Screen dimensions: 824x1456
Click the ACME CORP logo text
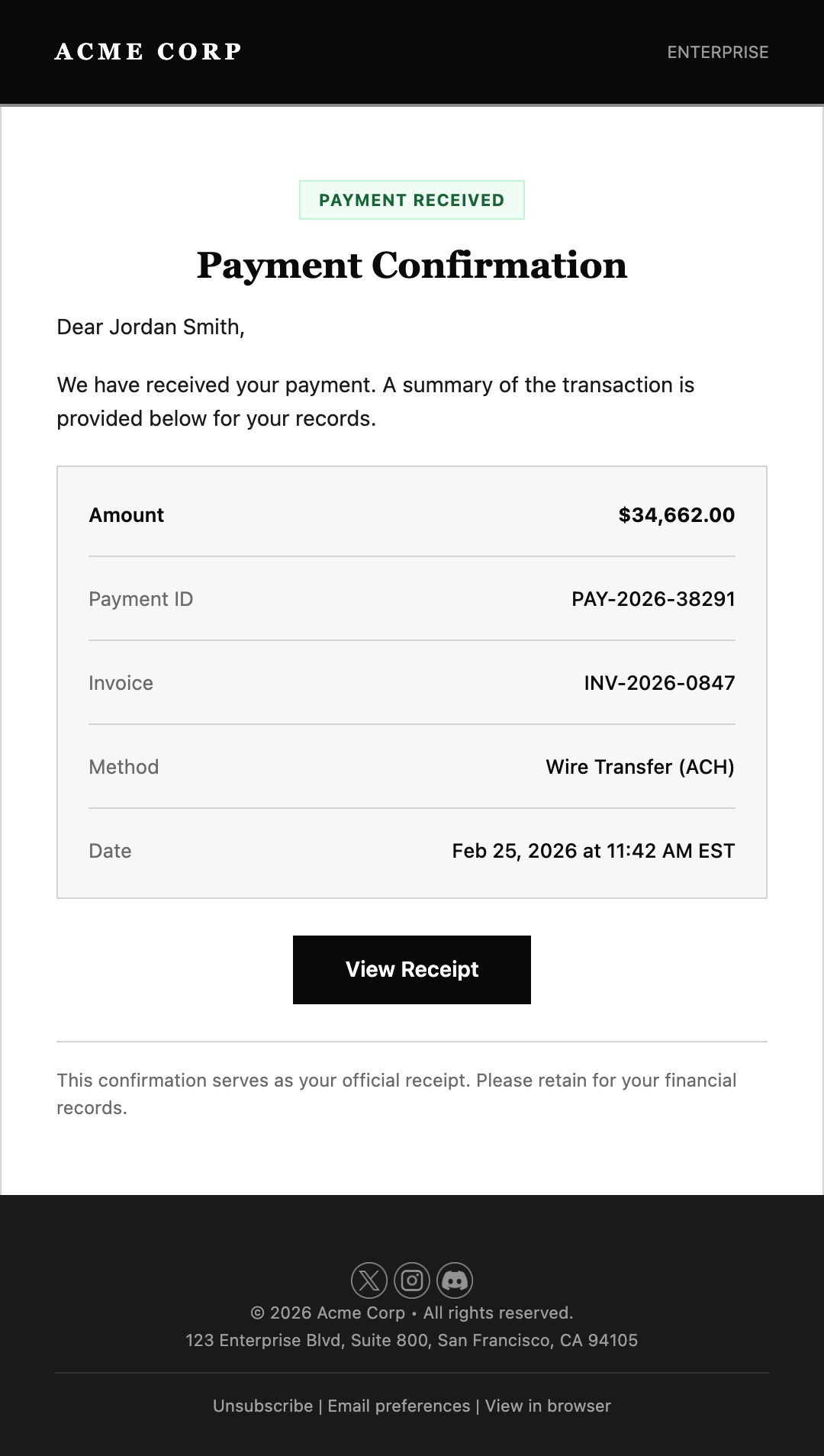point(149,51)
